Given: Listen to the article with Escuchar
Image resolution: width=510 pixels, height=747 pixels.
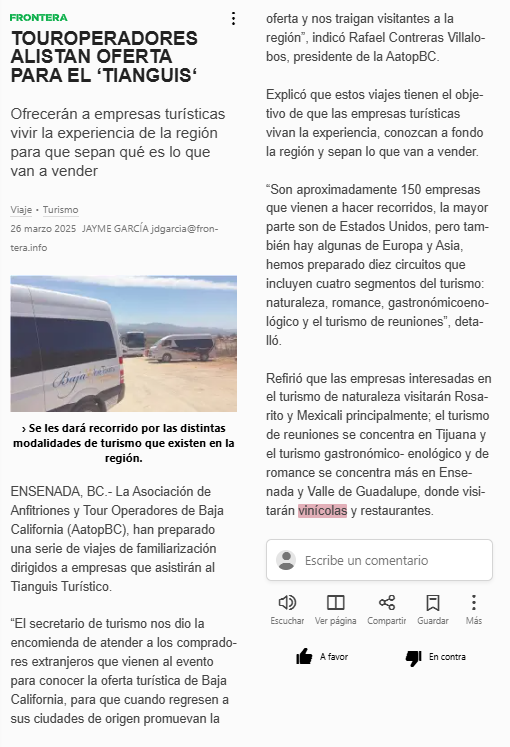Looking at the screenshot, I should (x=287, y=610).
